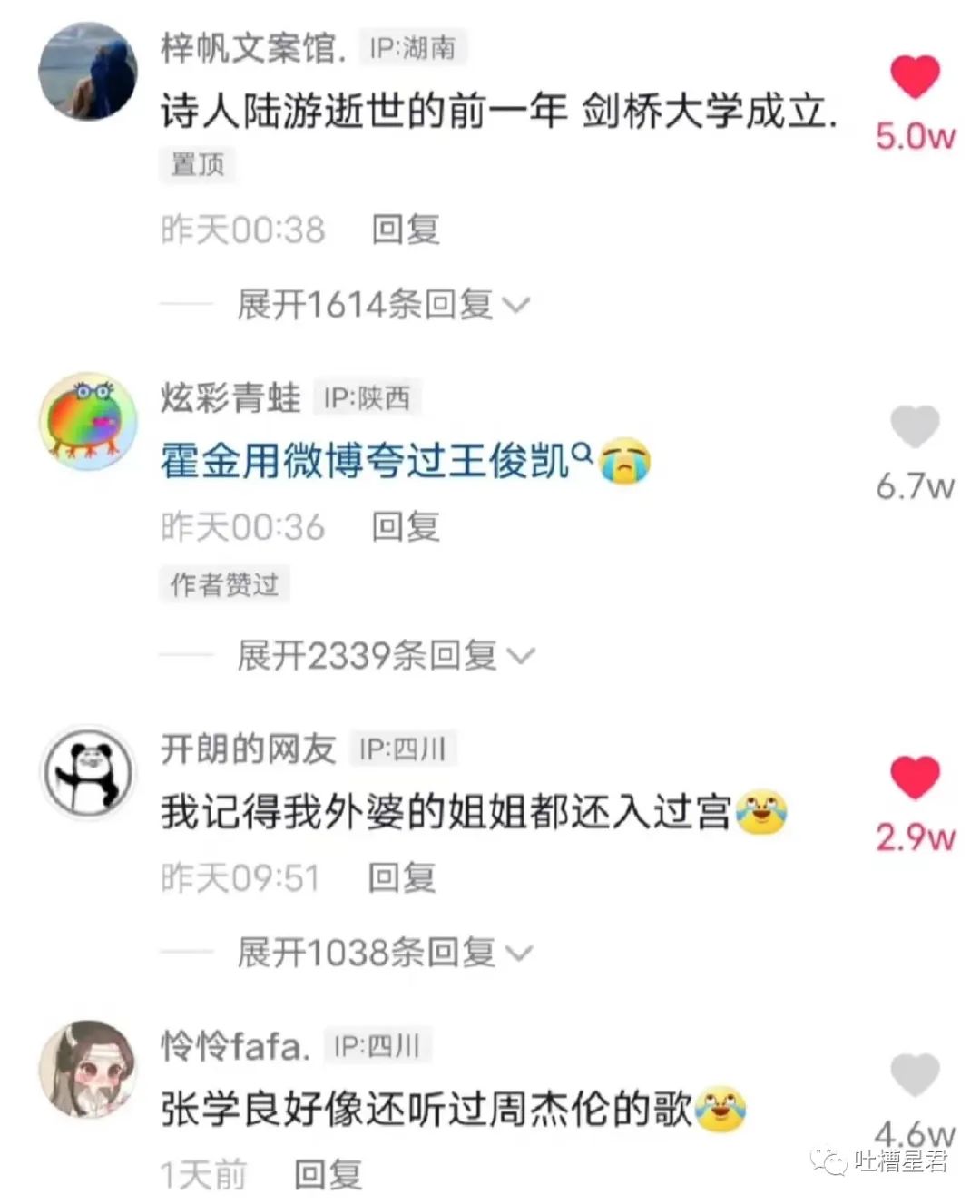Expand 1038 replies under 开朗的网友's comment

tap(363, 953)
